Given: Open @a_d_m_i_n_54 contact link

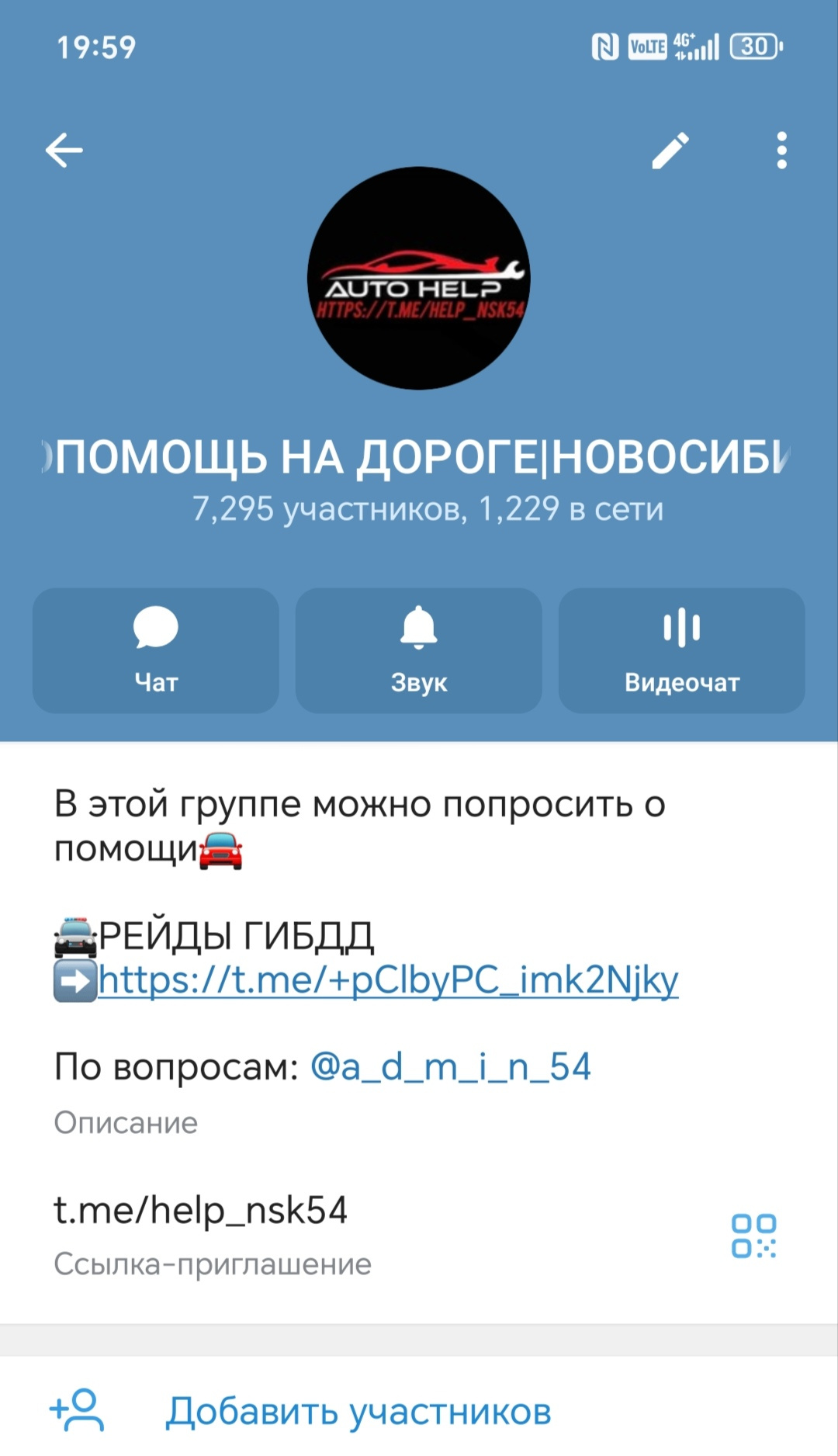Looking at the screenshot, I should (450, 1067).
